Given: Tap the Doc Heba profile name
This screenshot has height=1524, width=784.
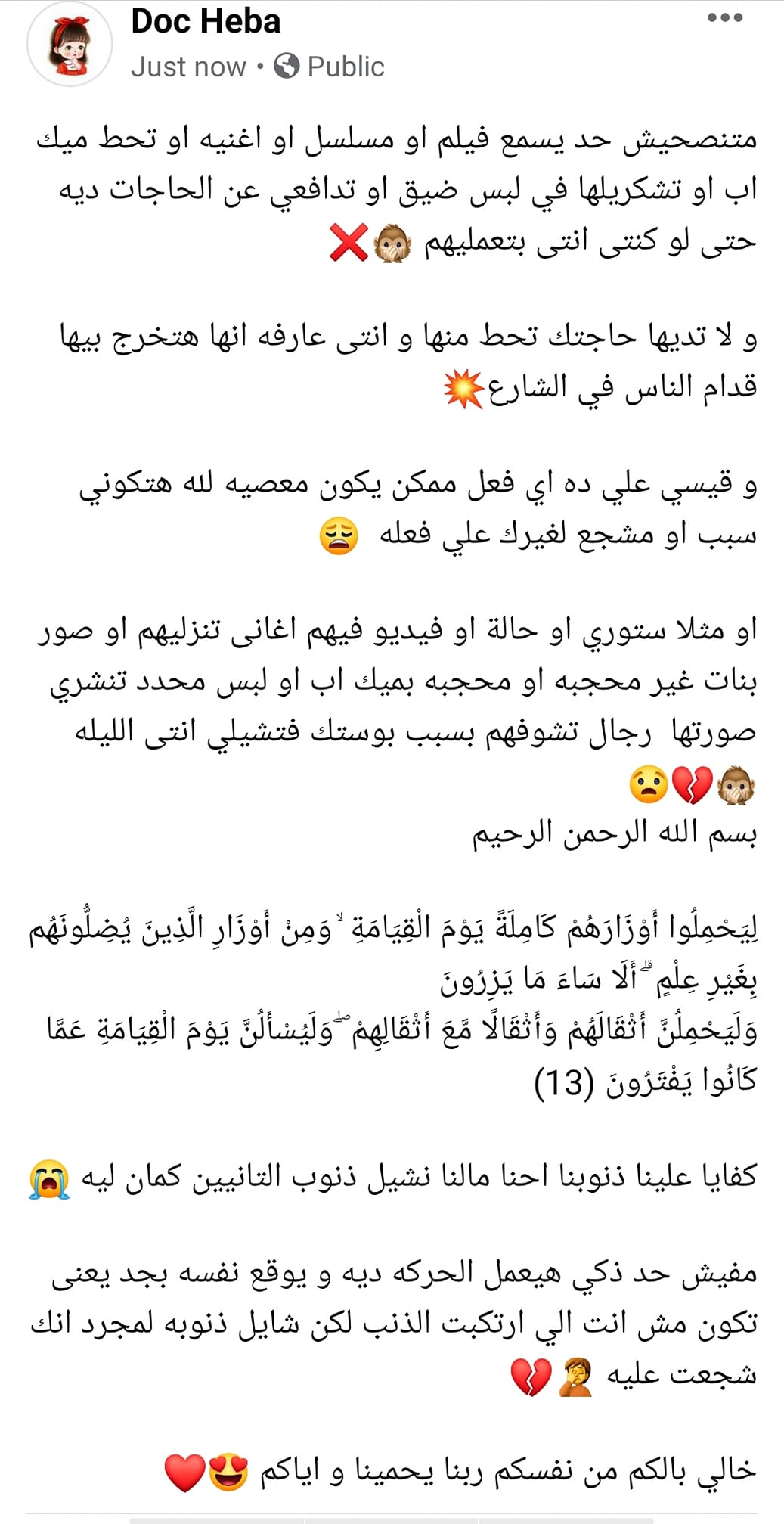Looking at the screenshot, I should tap(206, 21).
